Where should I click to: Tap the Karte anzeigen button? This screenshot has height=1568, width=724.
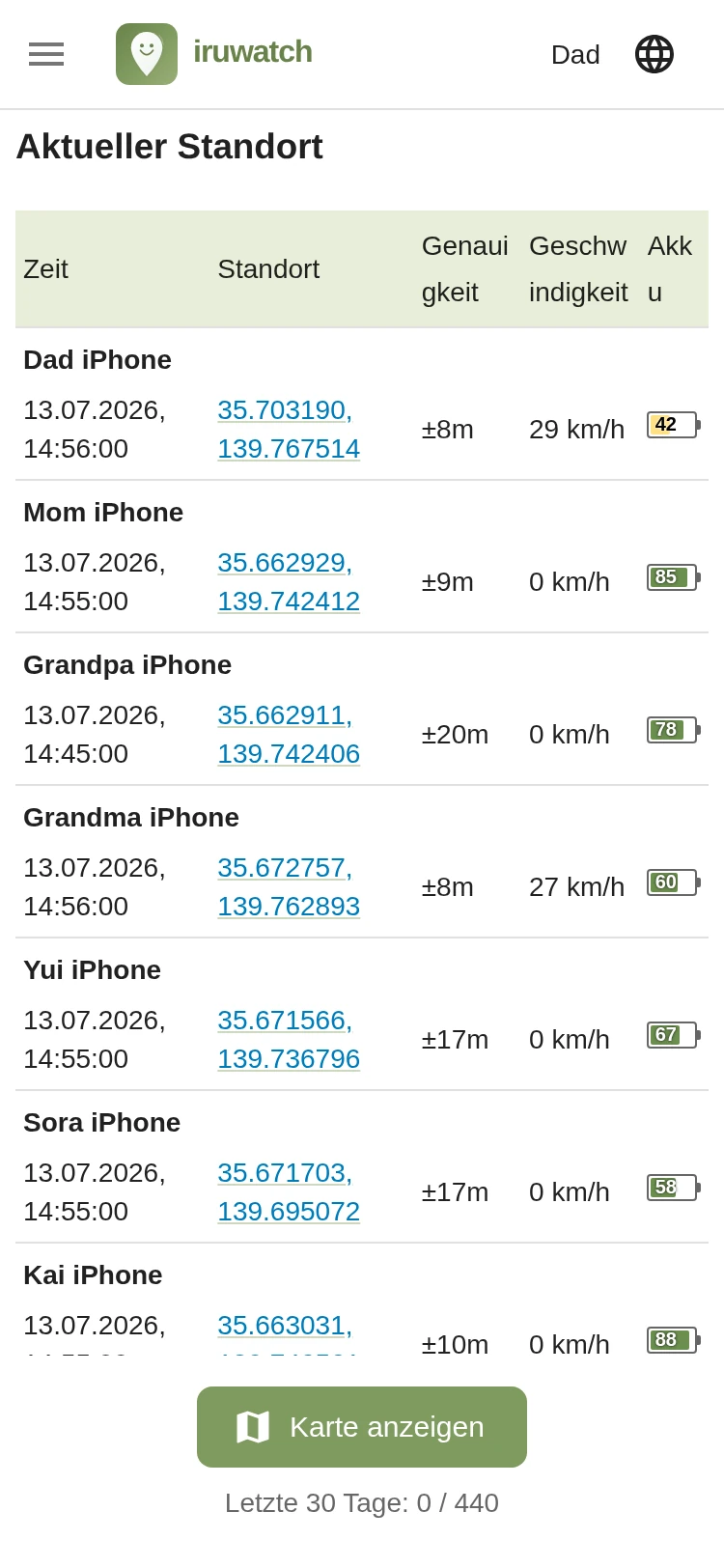click(362, 1427)
